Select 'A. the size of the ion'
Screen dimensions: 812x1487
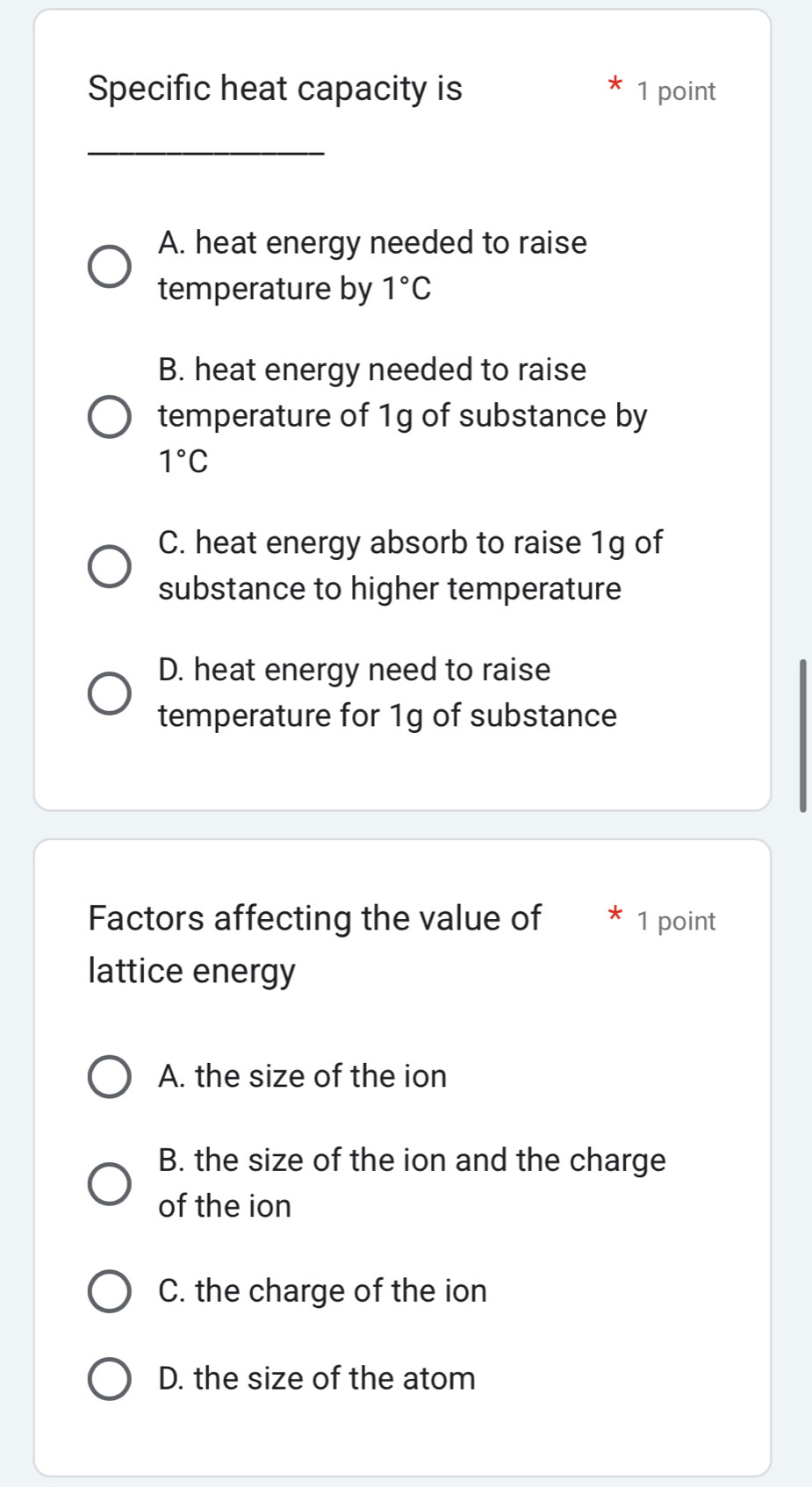click(110, 1076)
